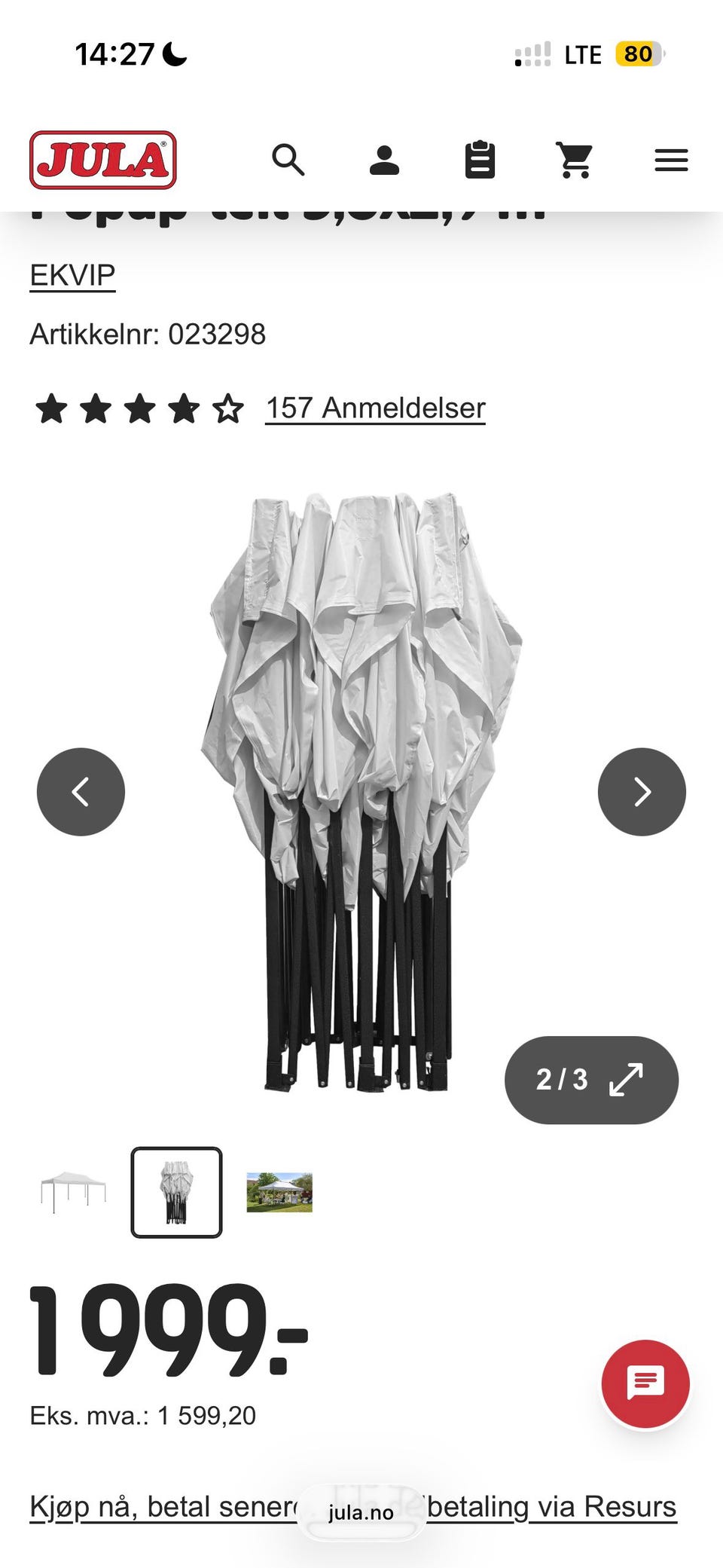Open the hamburger menu
Viewport: 723px width, 1568px height.
671,160
